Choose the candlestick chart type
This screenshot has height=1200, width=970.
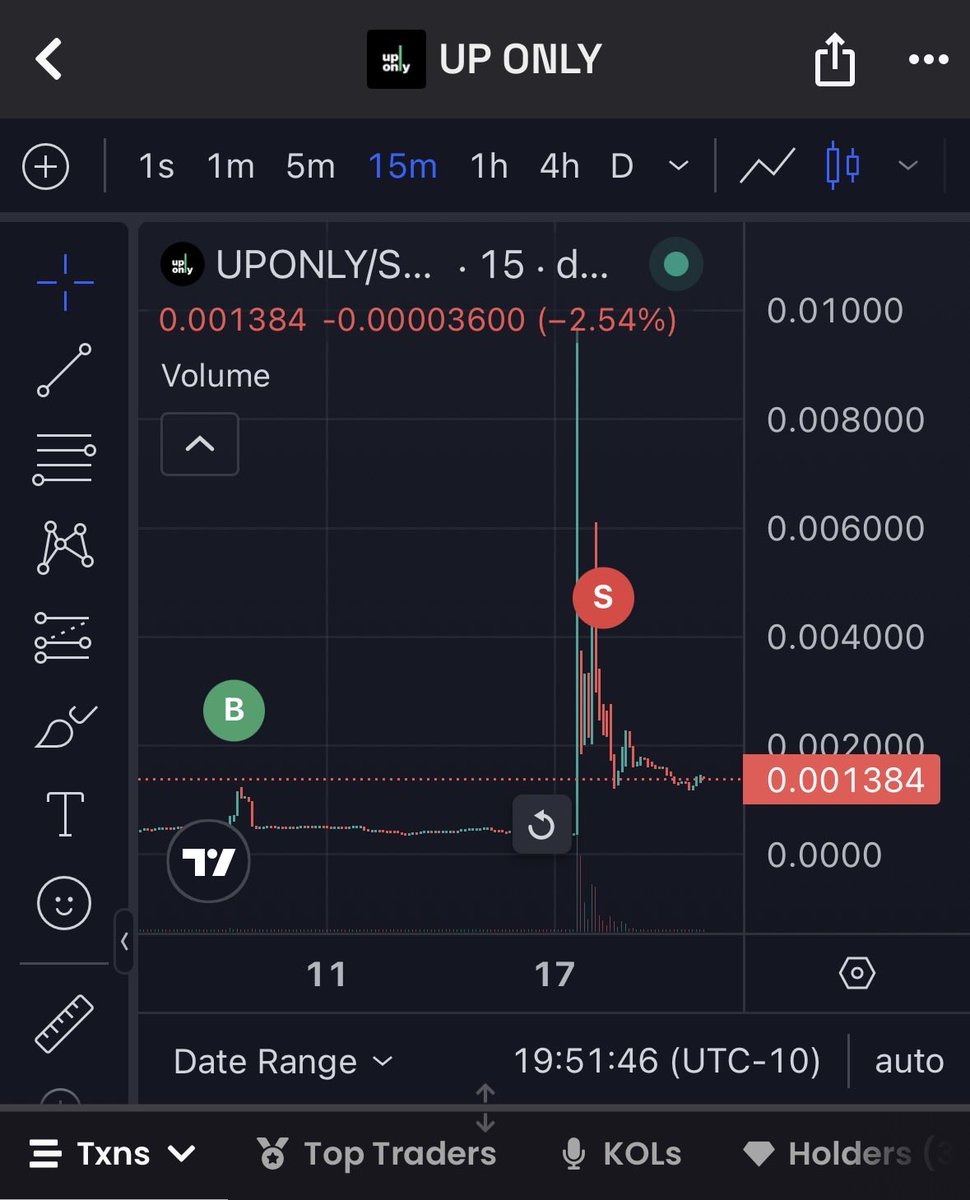(843, 166)
